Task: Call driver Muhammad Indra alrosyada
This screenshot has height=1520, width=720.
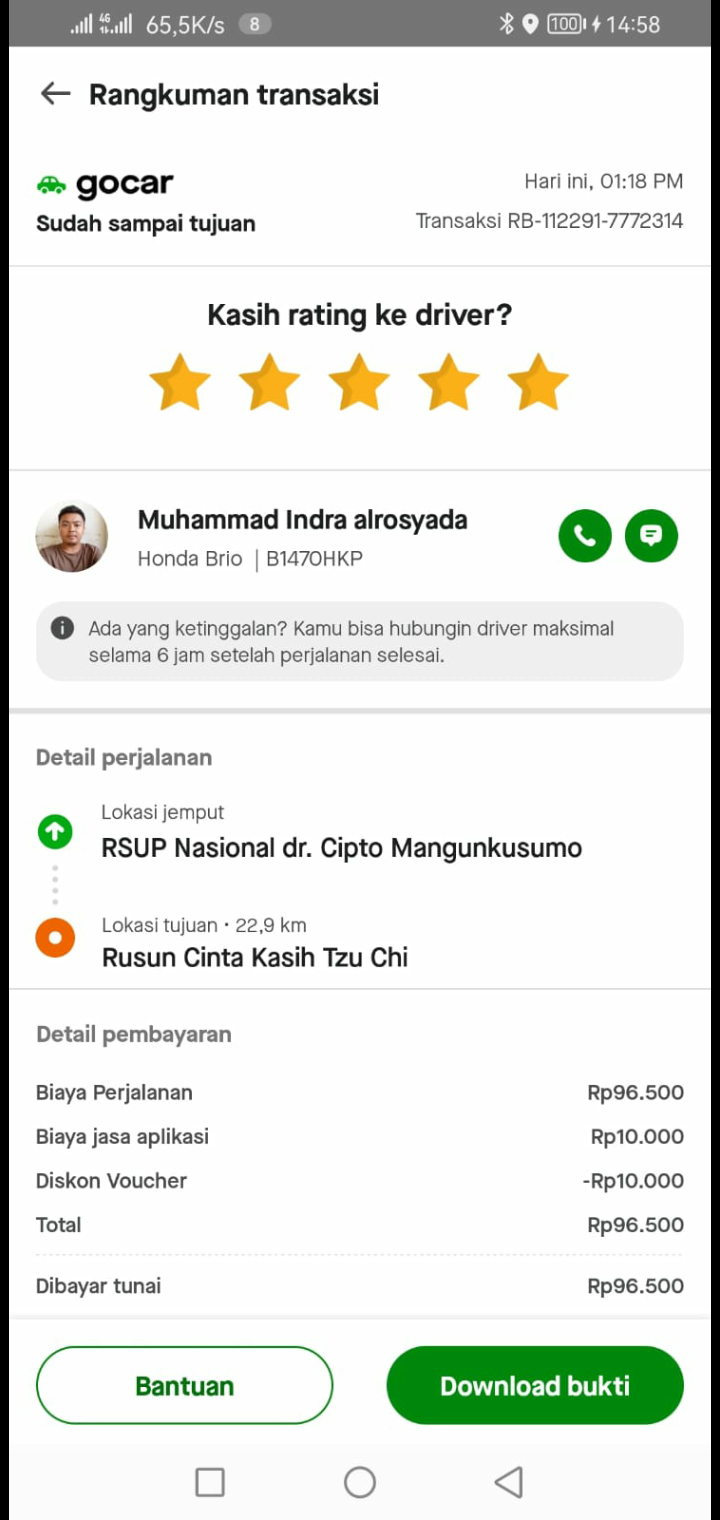Action: pyautogui.click(x=585, y=536)
